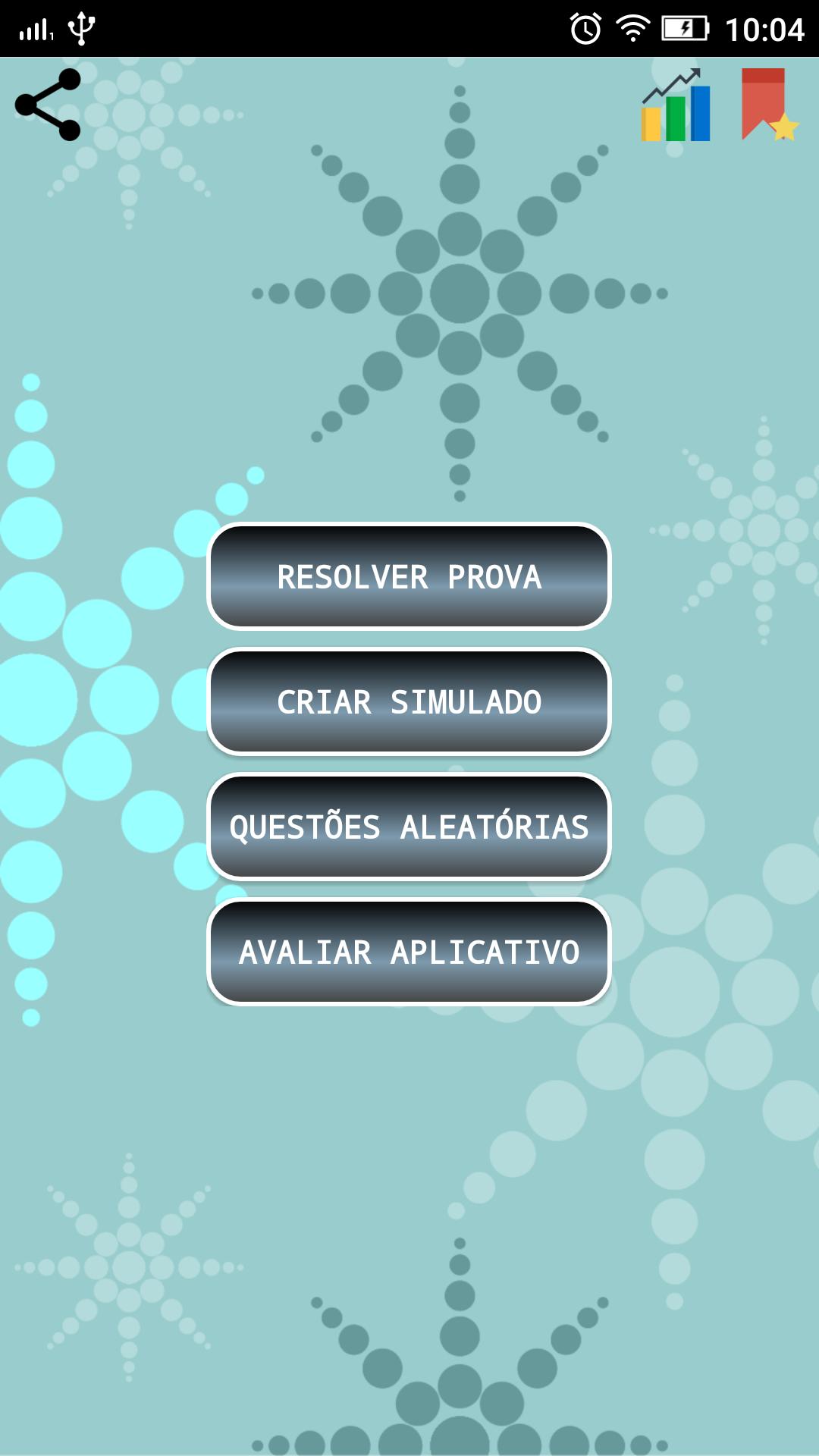This screenshot has height=1456, width=819.
Task: Tap Avaliar Aplicativo
Action: pyautogui.click(x=409, y=952)
